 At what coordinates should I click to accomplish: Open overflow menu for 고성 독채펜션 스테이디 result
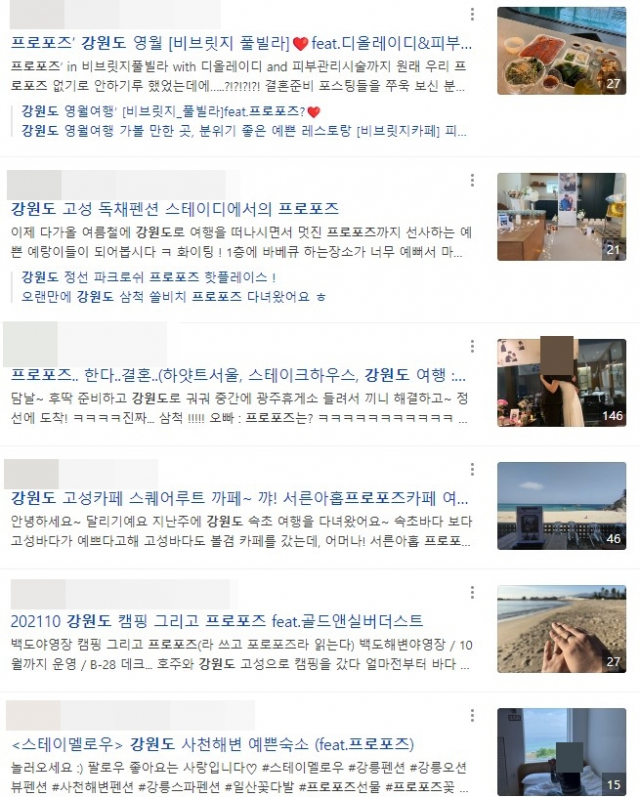(x=472, y=180)
